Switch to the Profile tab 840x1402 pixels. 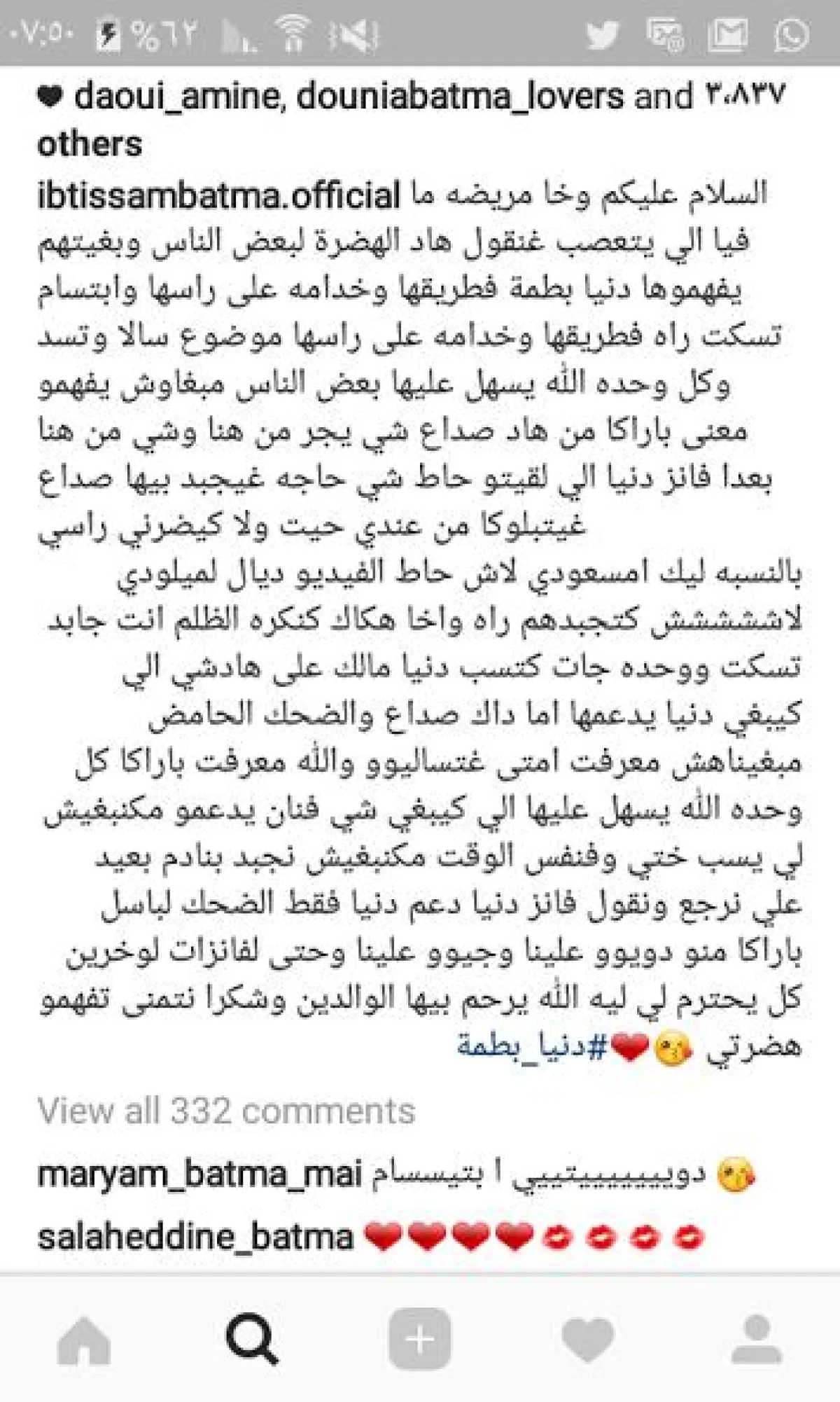point(755,1340)
